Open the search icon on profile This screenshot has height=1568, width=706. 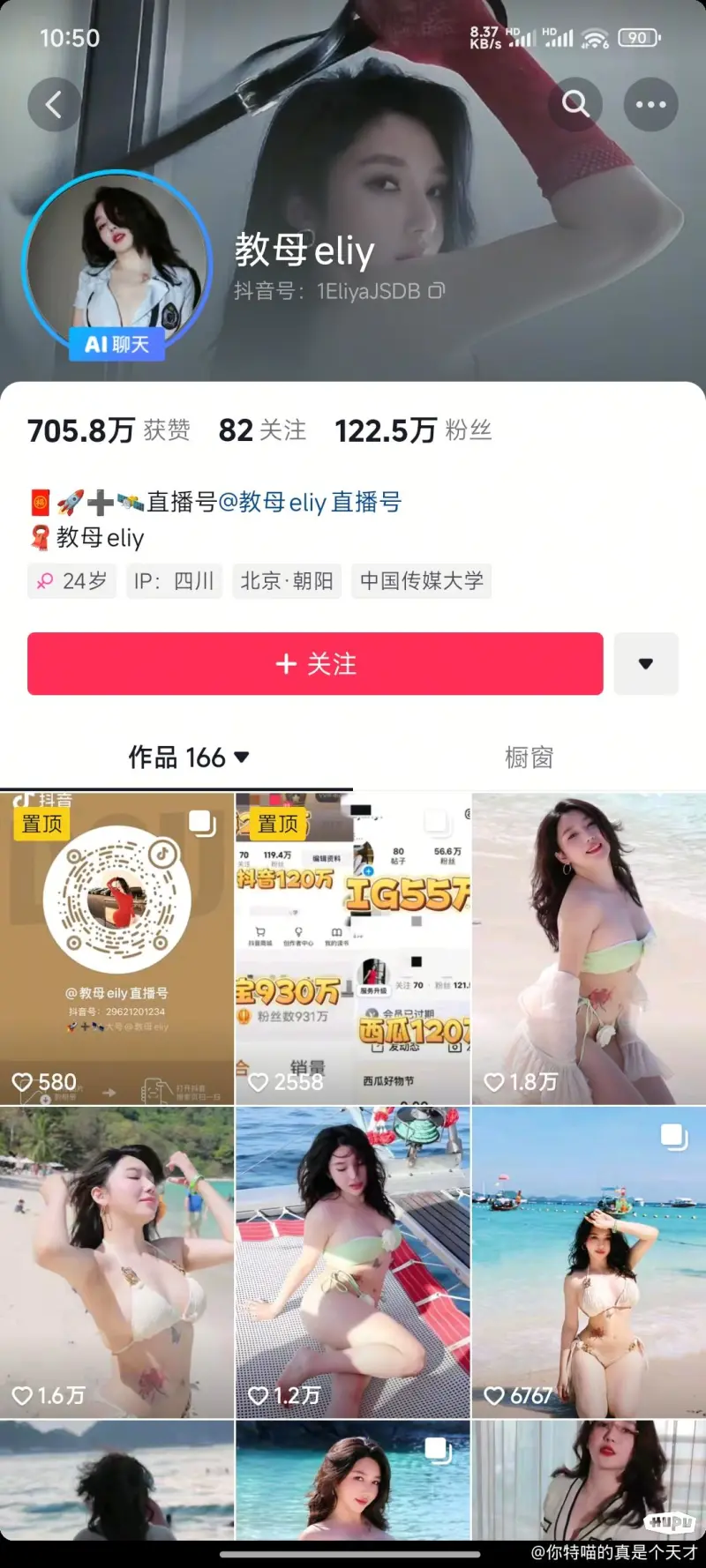pyautogui.click(x=575, y=105)
